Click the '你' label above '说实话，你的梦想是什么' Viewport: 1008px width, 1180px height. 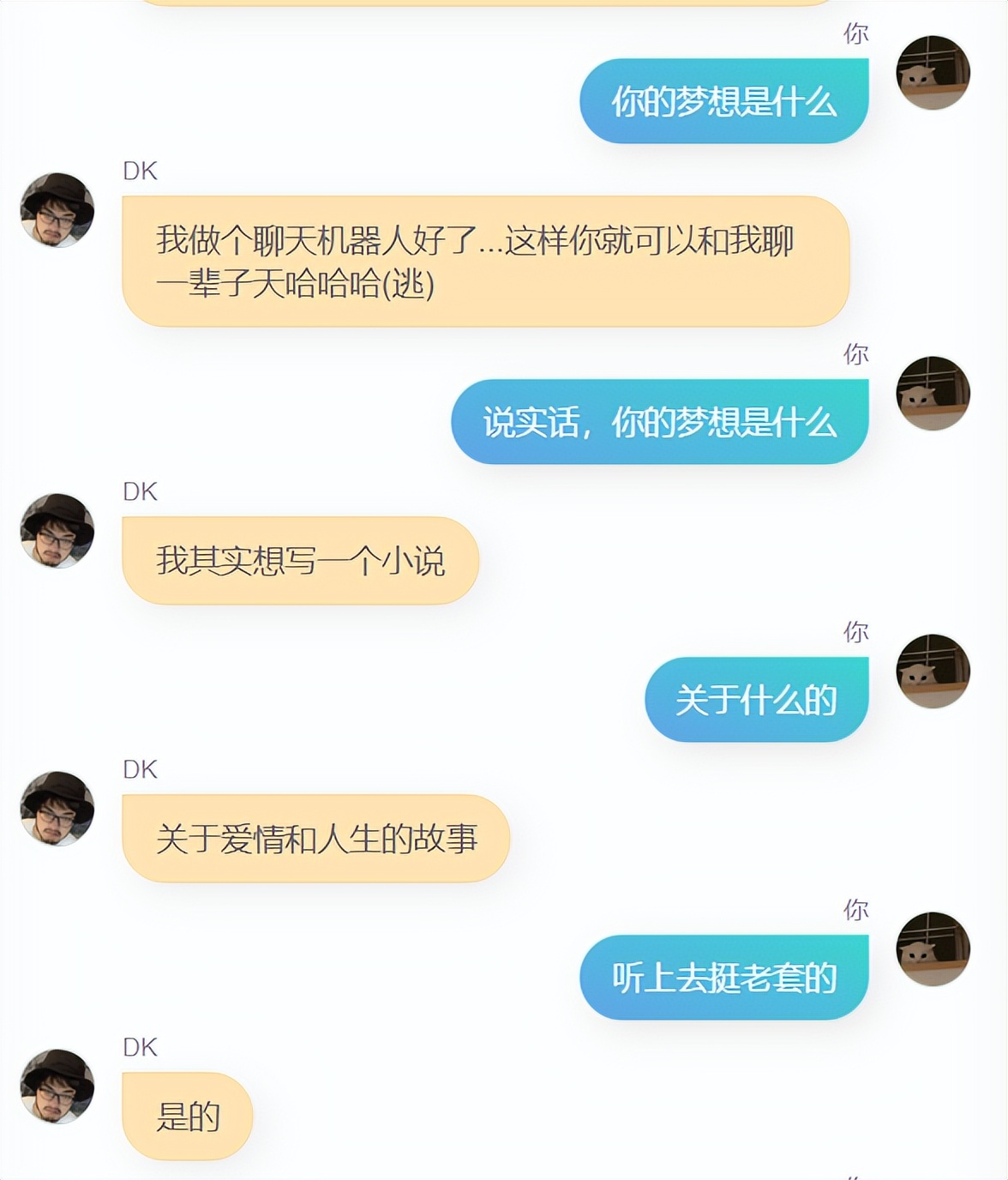(856, 352)
